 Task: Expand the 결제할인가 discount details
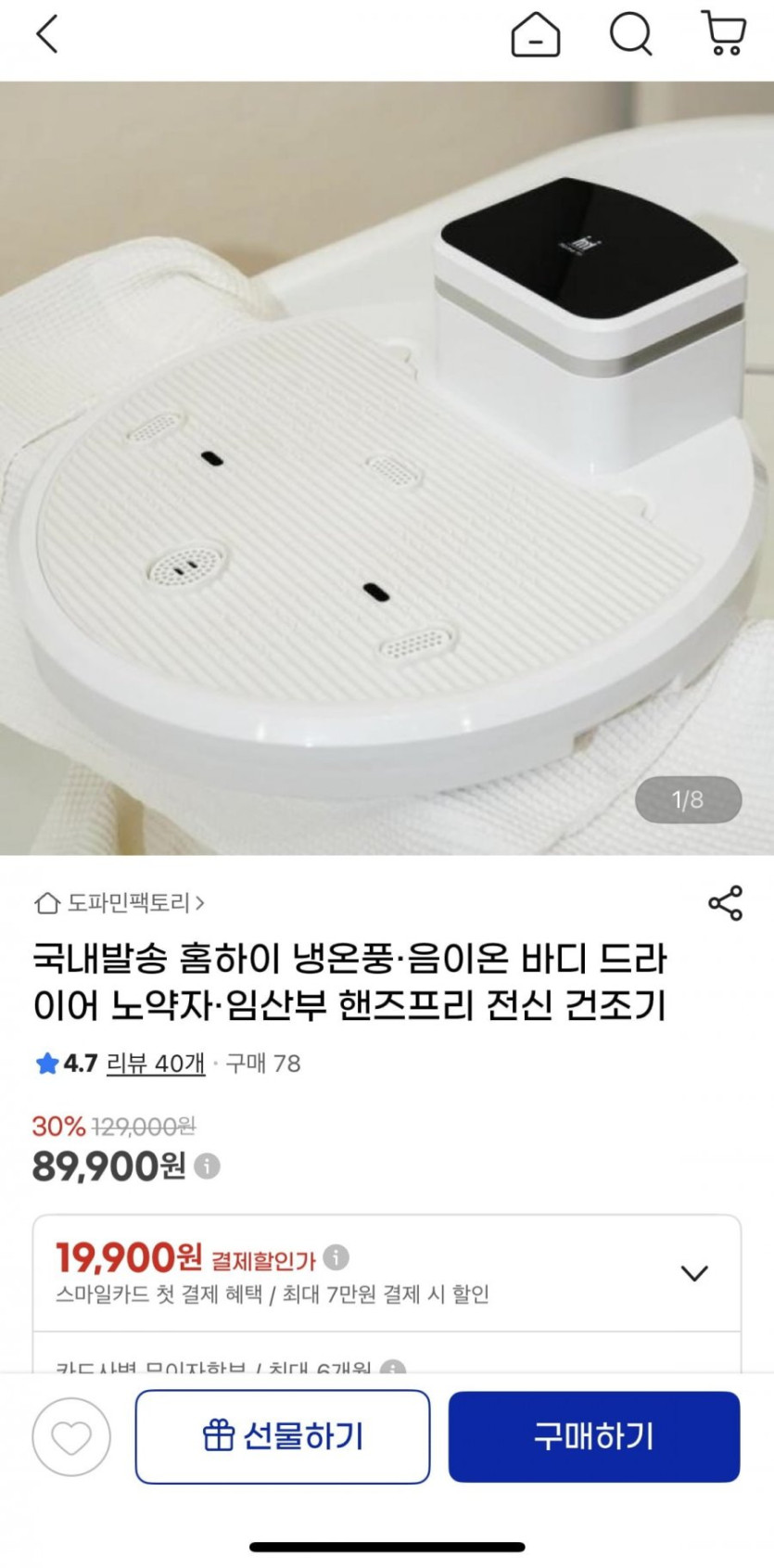coord(694,1273)
